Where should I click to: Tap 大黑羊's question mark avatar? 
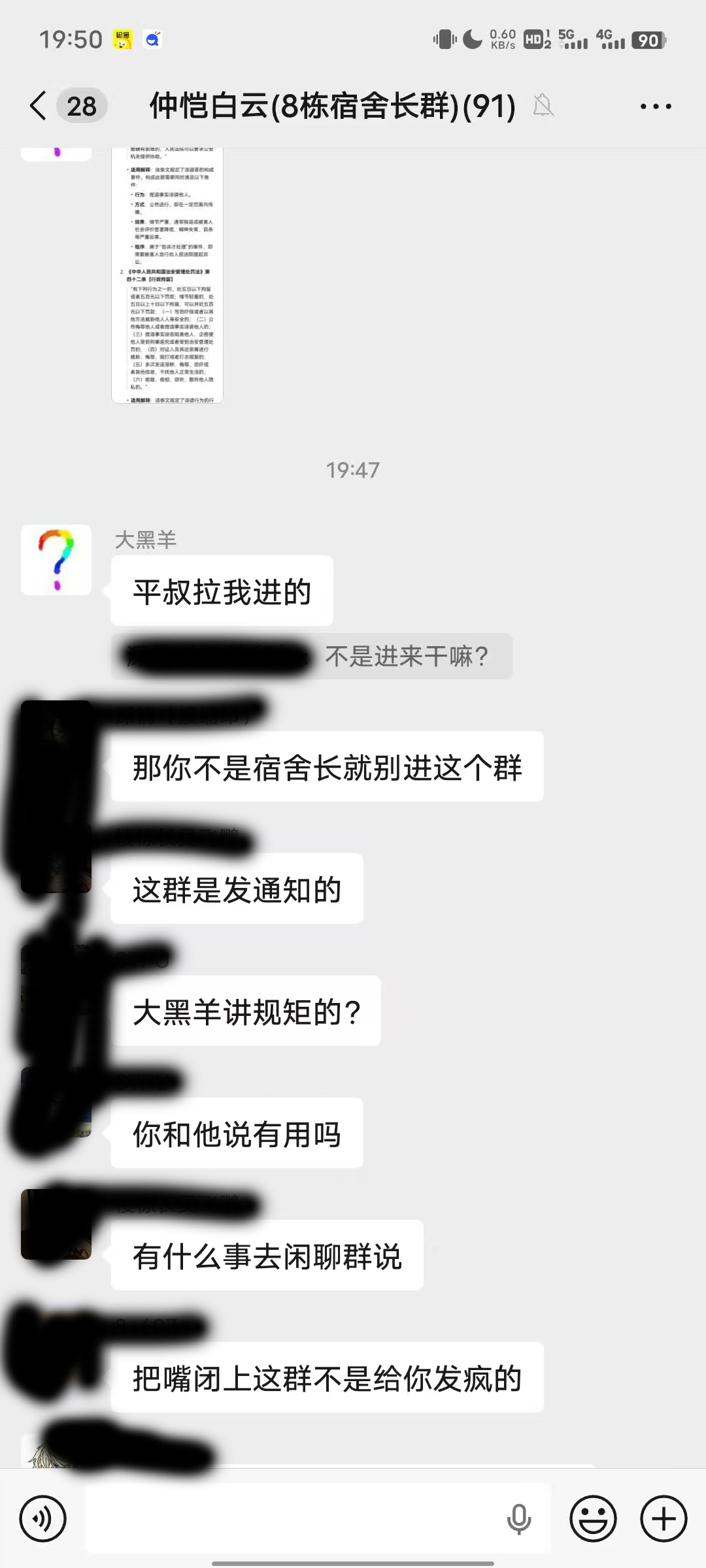(x=56, y=560)
